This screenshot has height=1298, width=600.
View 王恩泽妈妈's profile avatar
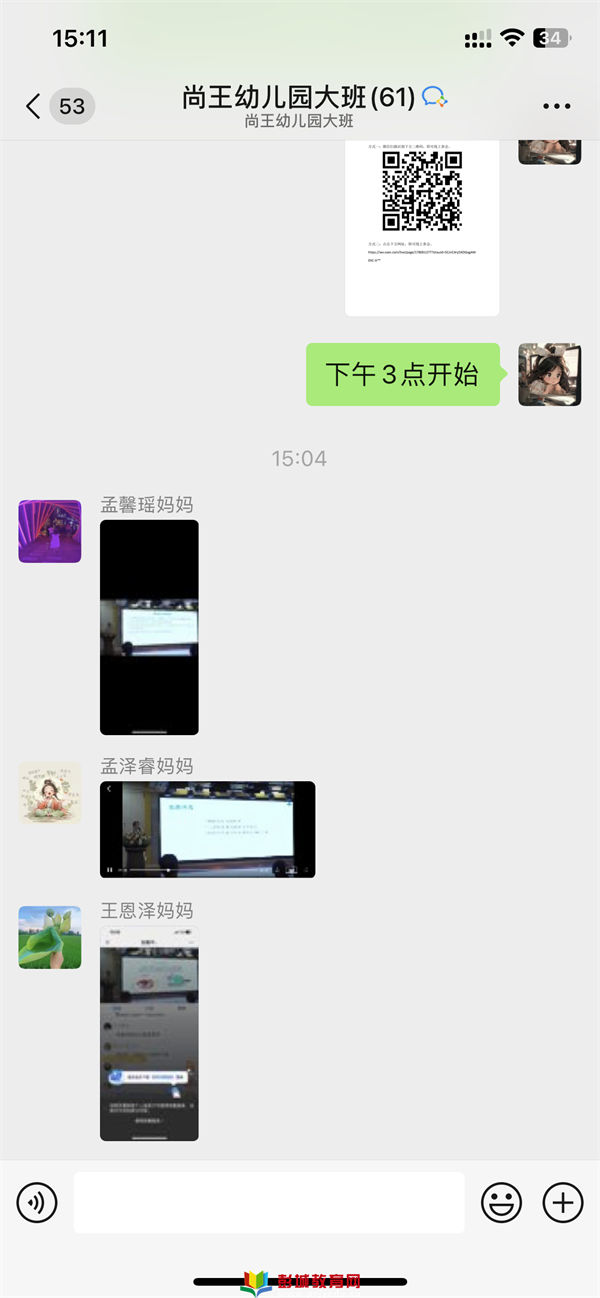(50, 937)
